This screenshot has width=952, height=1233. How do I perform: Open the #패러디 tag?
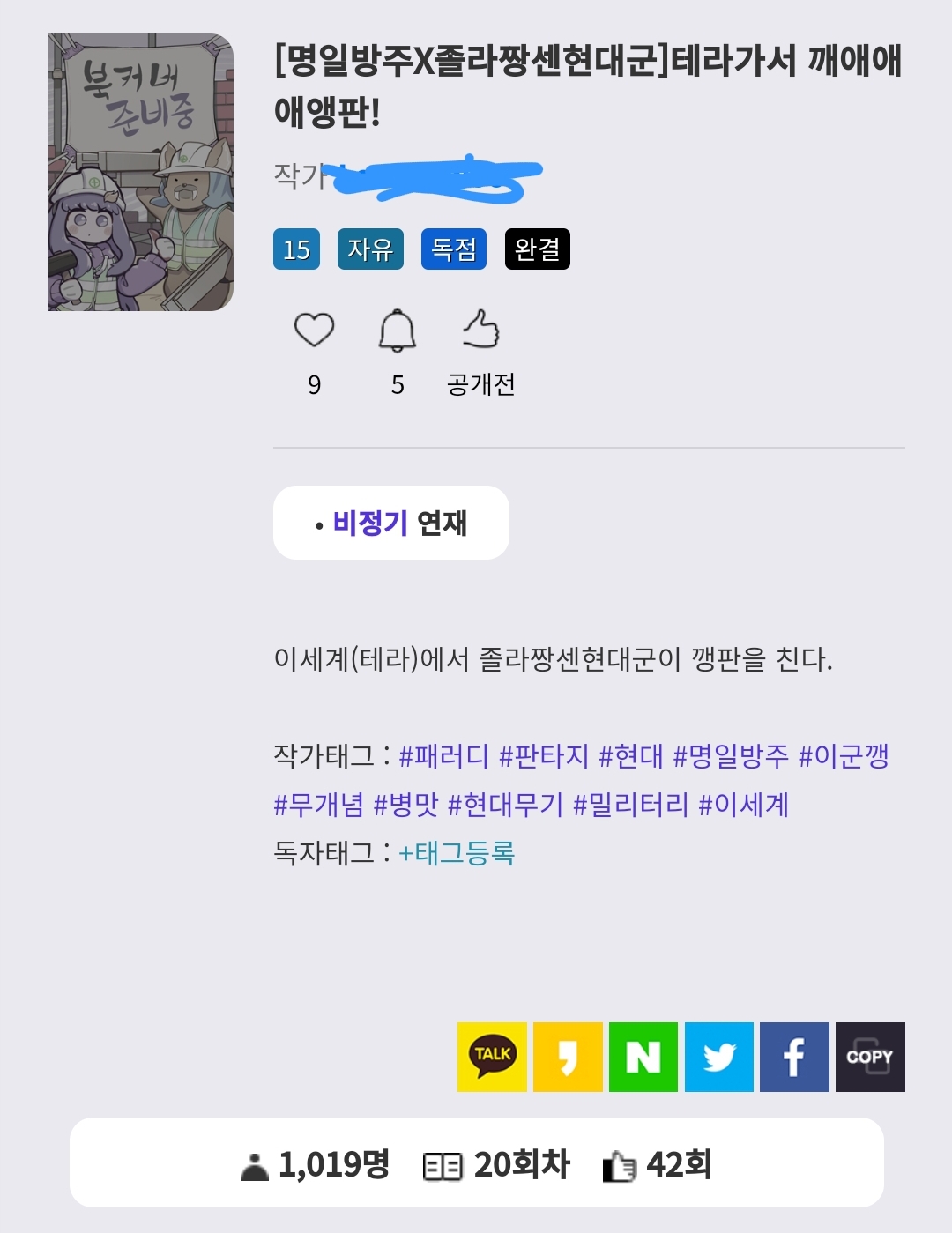[x=443, y=756]
